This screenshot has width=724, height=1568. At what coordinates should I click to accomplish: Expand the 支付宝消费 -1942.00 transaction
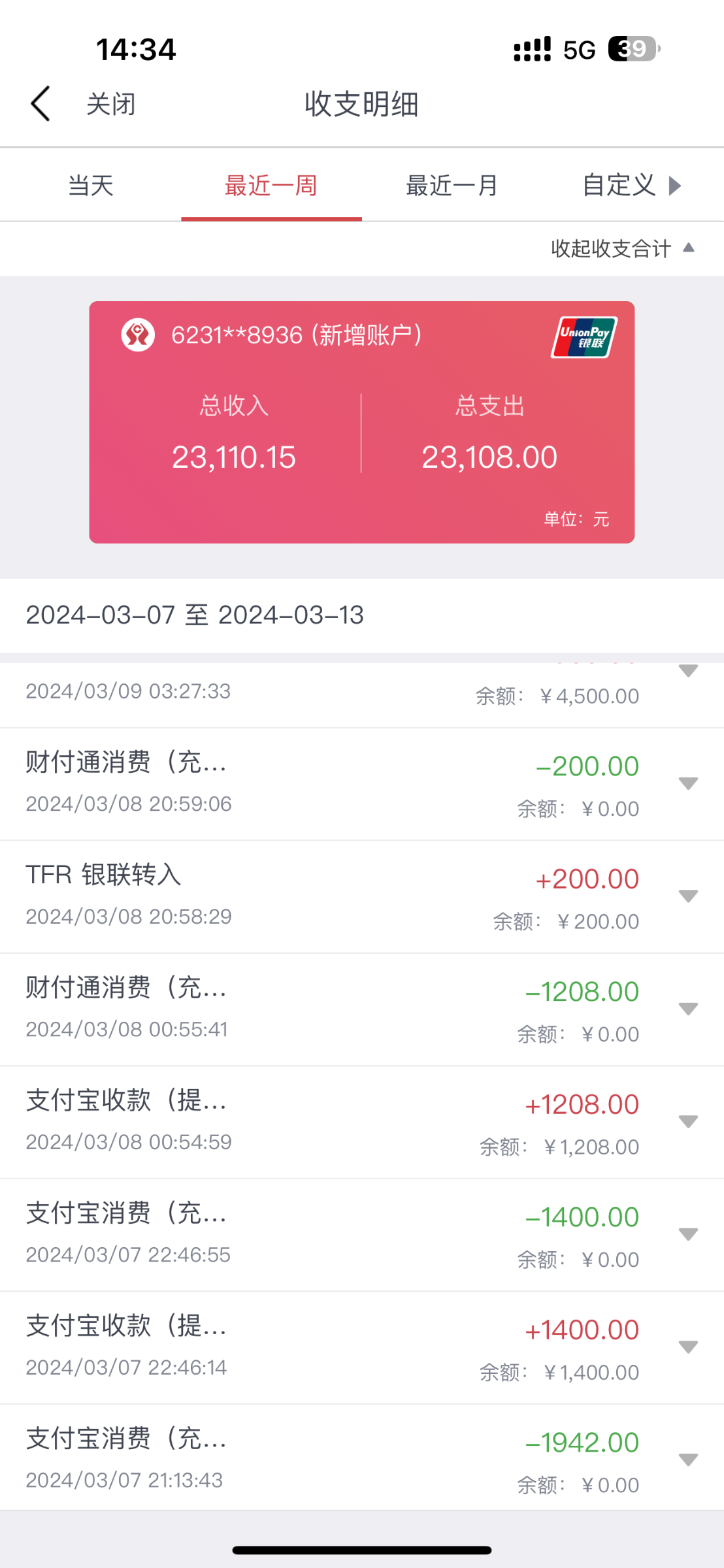tap(688, 1460)
